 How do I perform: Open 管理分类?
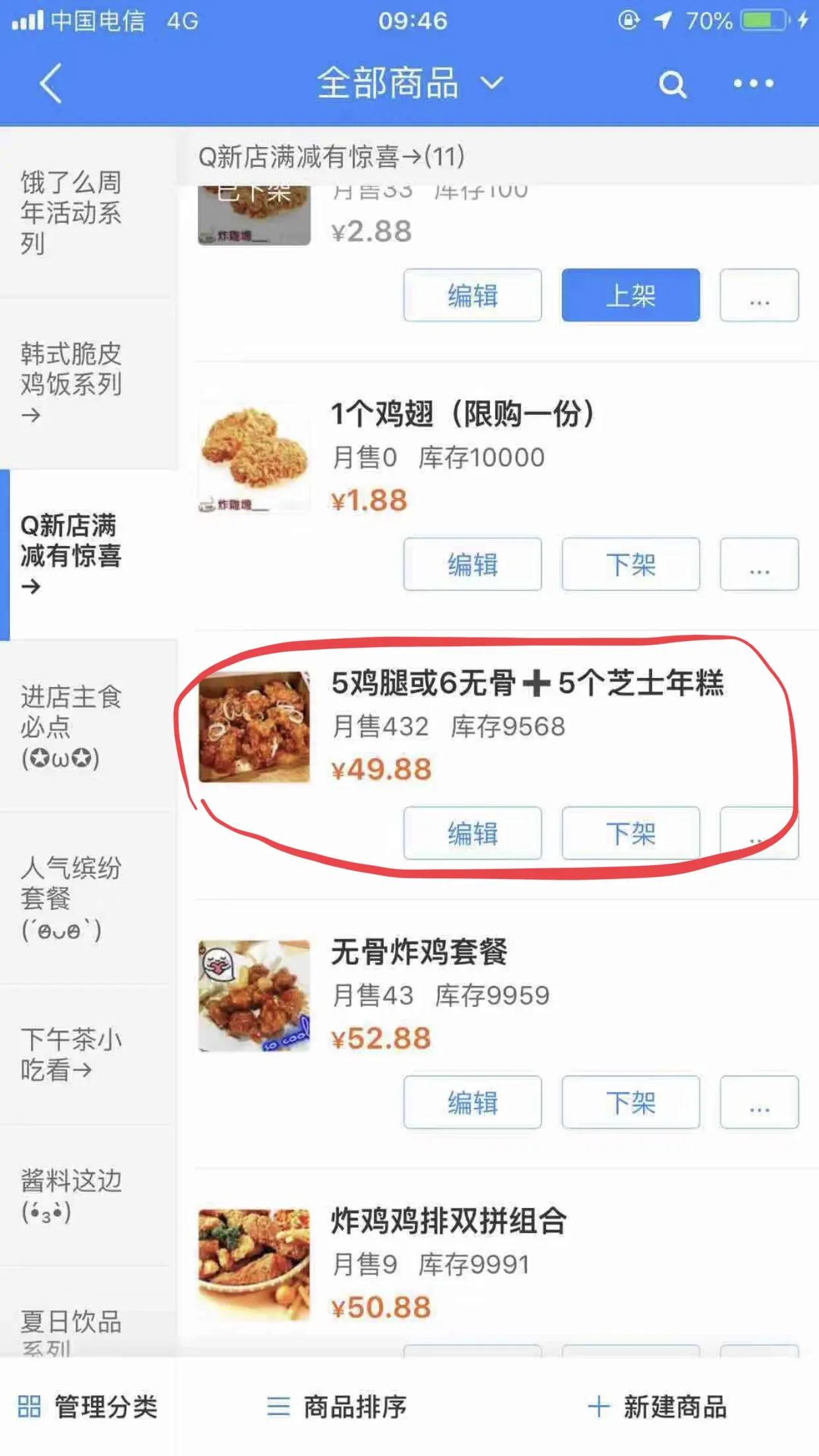[87, 1407]
